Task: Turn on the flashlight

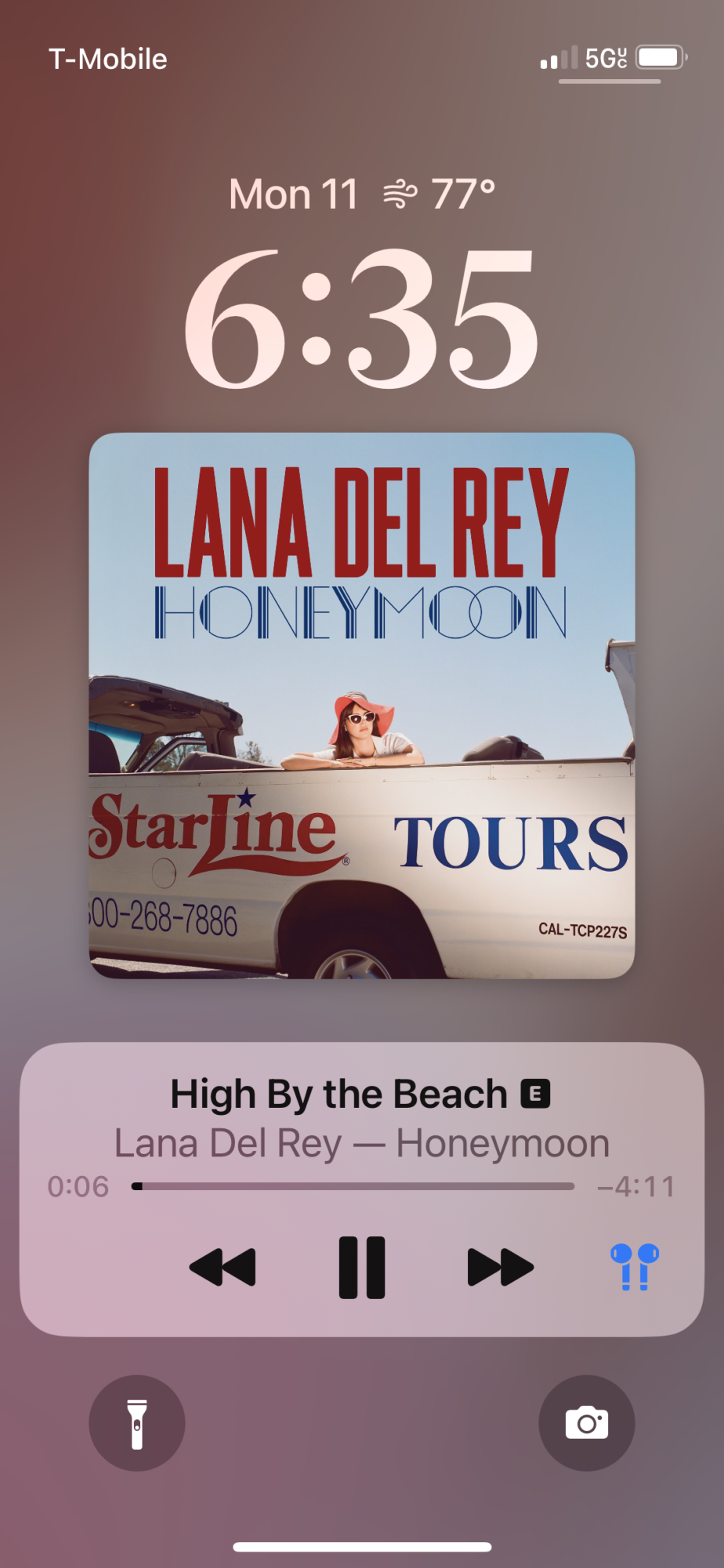Action: 137,1422
